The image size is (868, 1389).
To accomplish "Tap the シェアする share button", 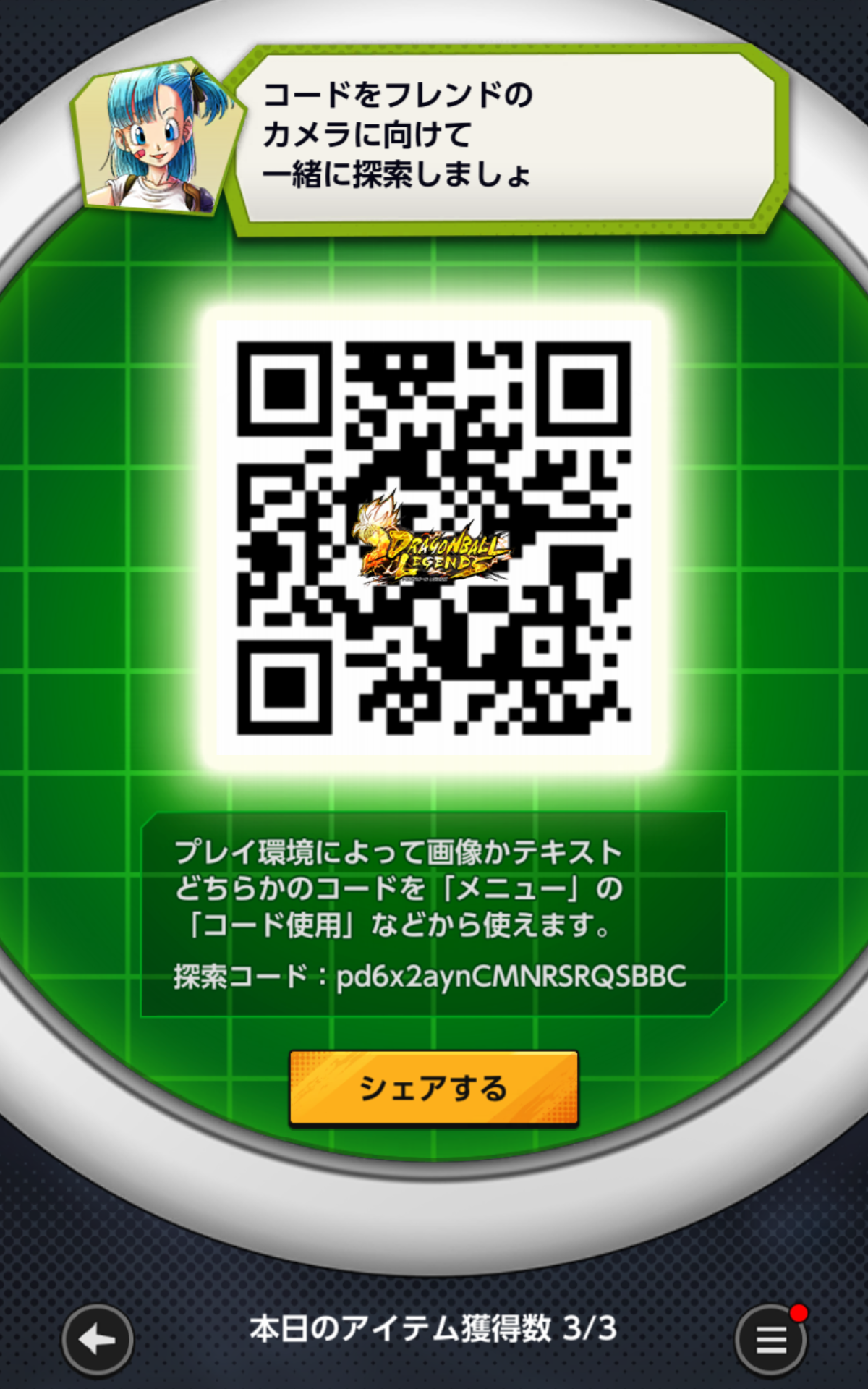I will 433,1088.
